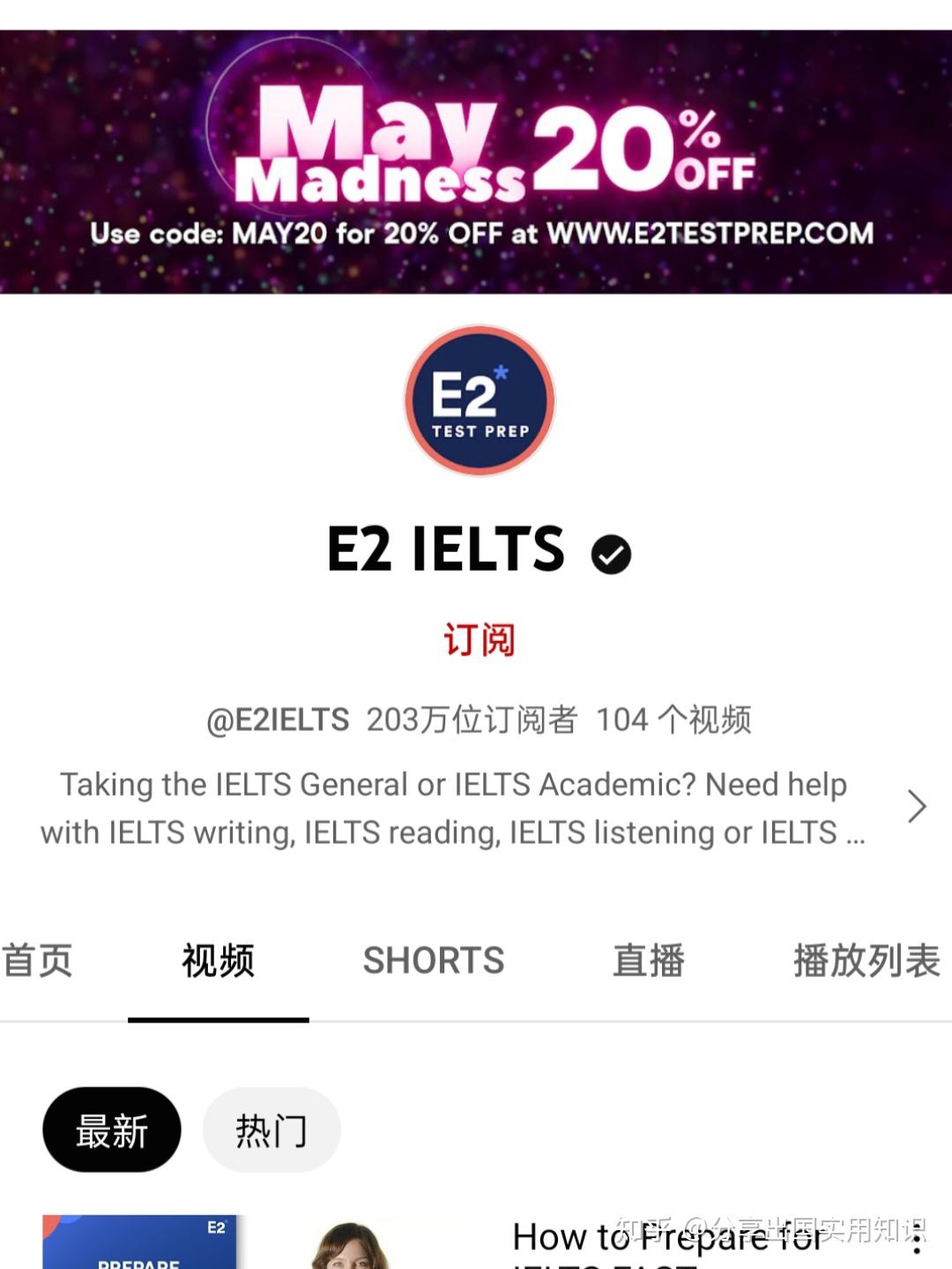Image resolution: width=952 pixels, height=1269 pixels.
Task: Switch to the 首页 tab
Action: (x=37, y=960)
